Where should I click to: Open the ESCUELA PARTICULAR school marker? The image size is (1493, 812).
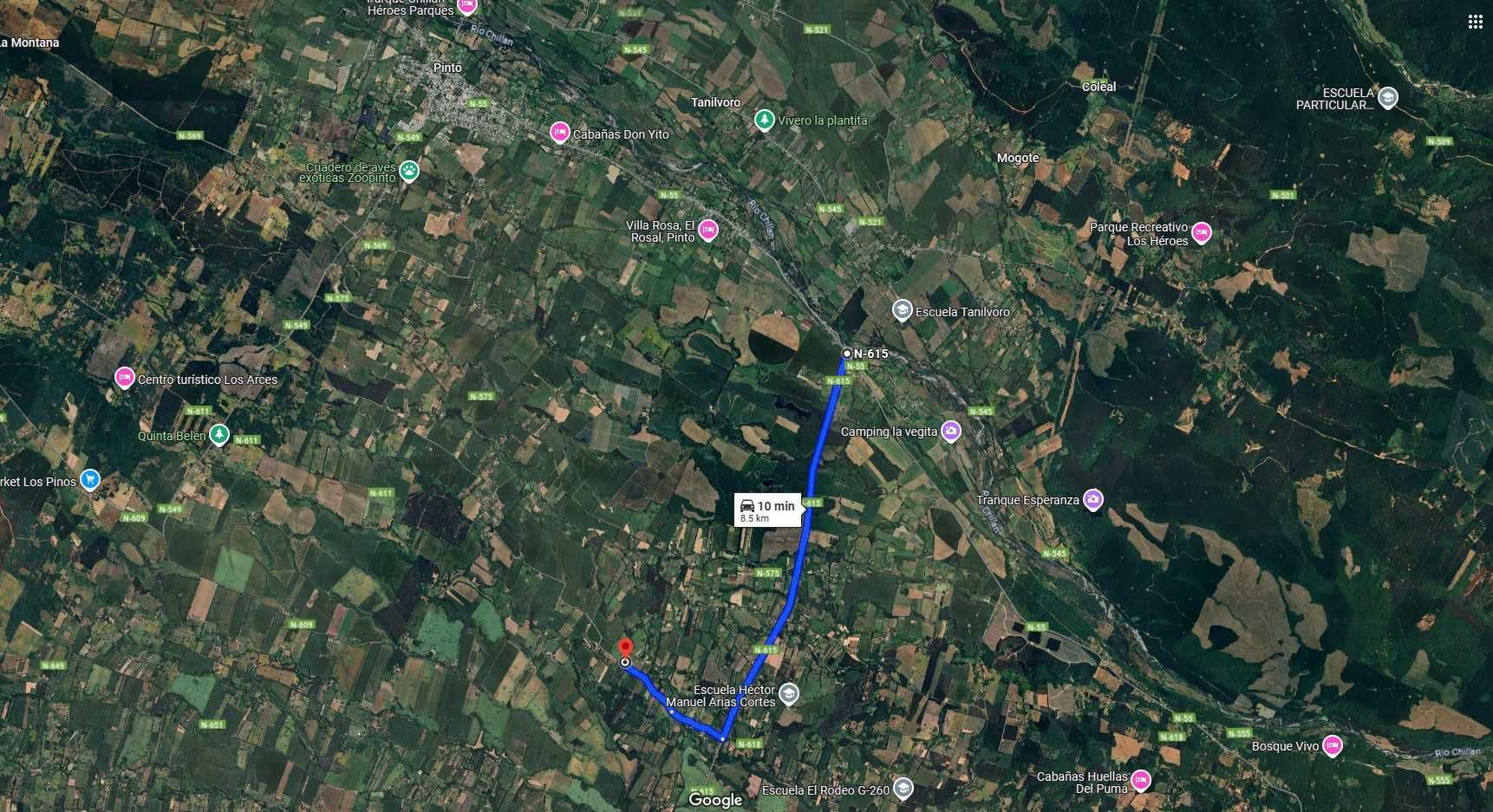pyautogui.click(x=1387, y=97)
